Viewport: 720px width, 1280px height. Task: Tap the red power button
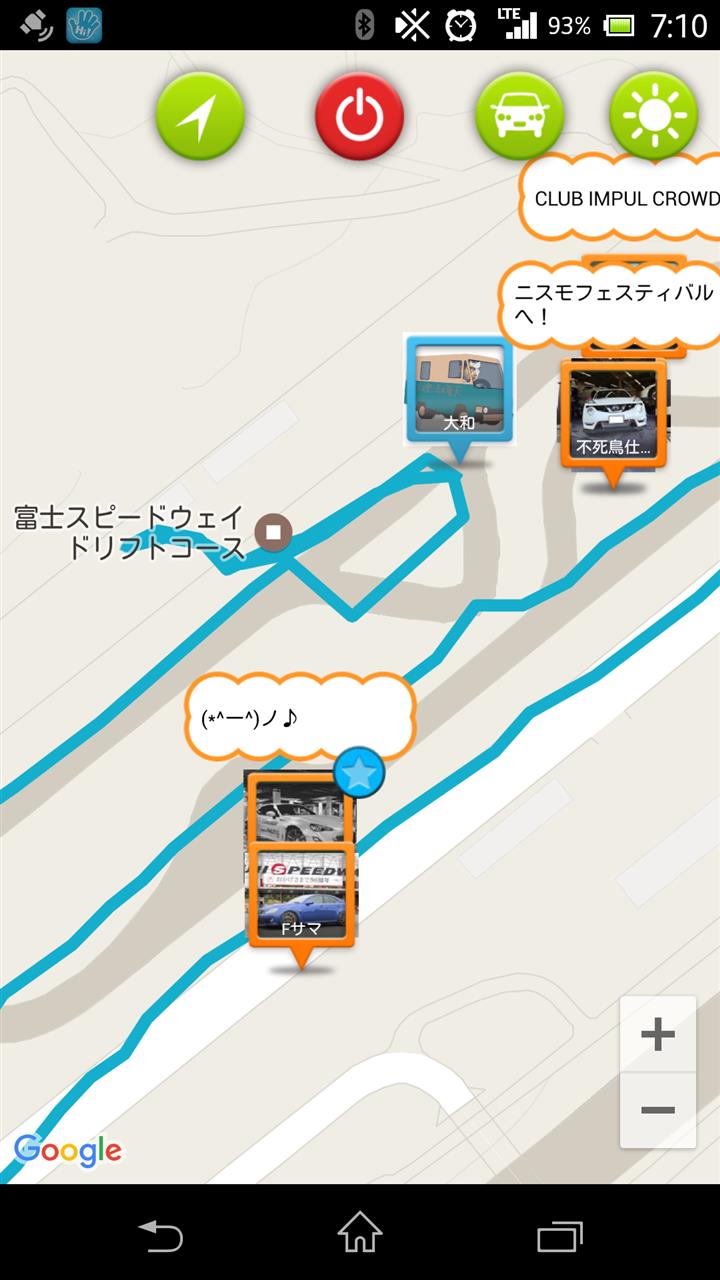(x=359, y=117)
